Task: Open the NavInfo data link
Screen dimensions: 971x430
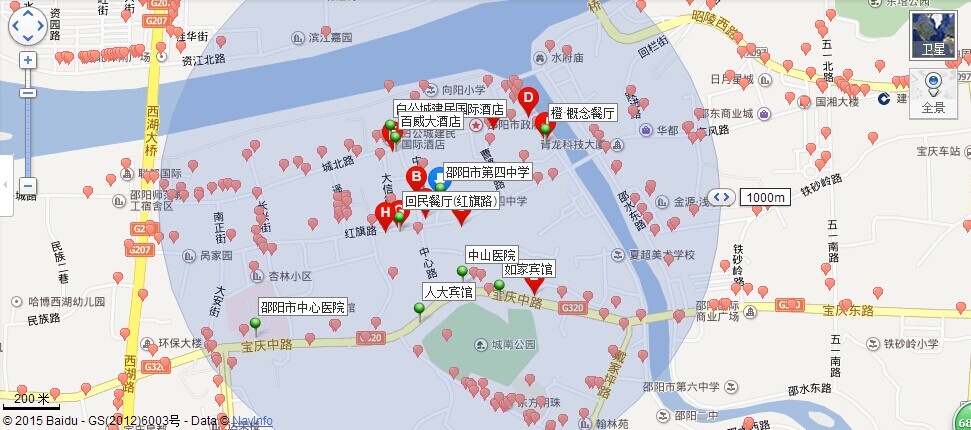Action: click(252, 422)
